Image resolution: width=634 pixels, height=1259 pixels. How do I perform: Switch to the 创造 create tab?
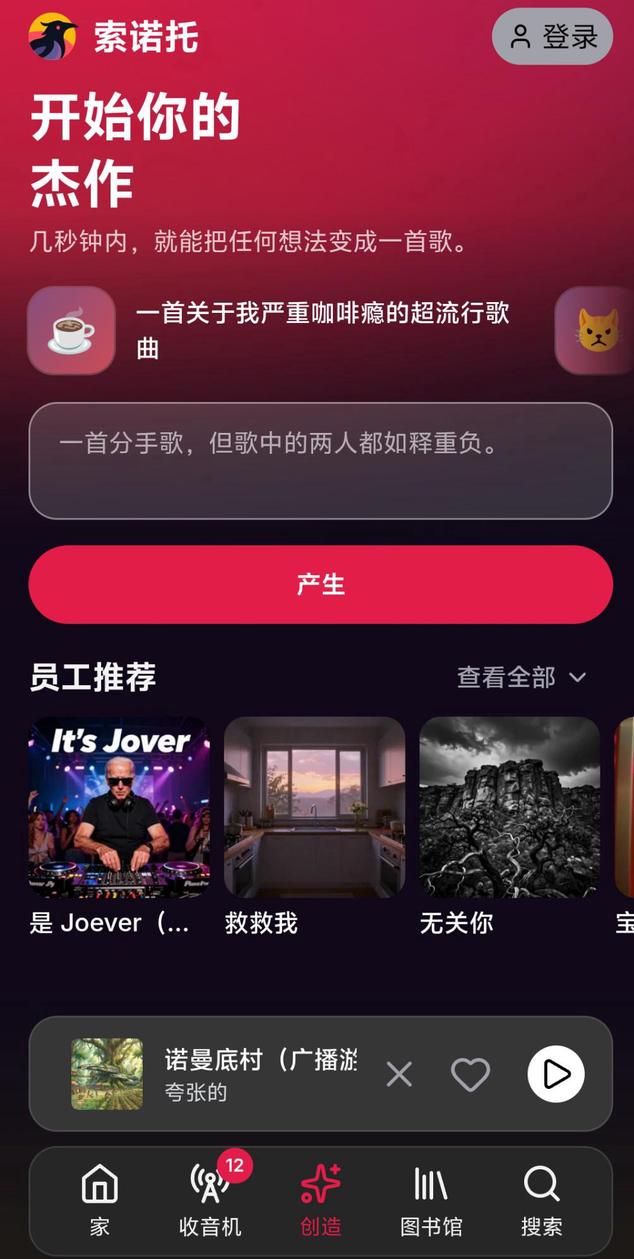click(x=321, y=1200)
